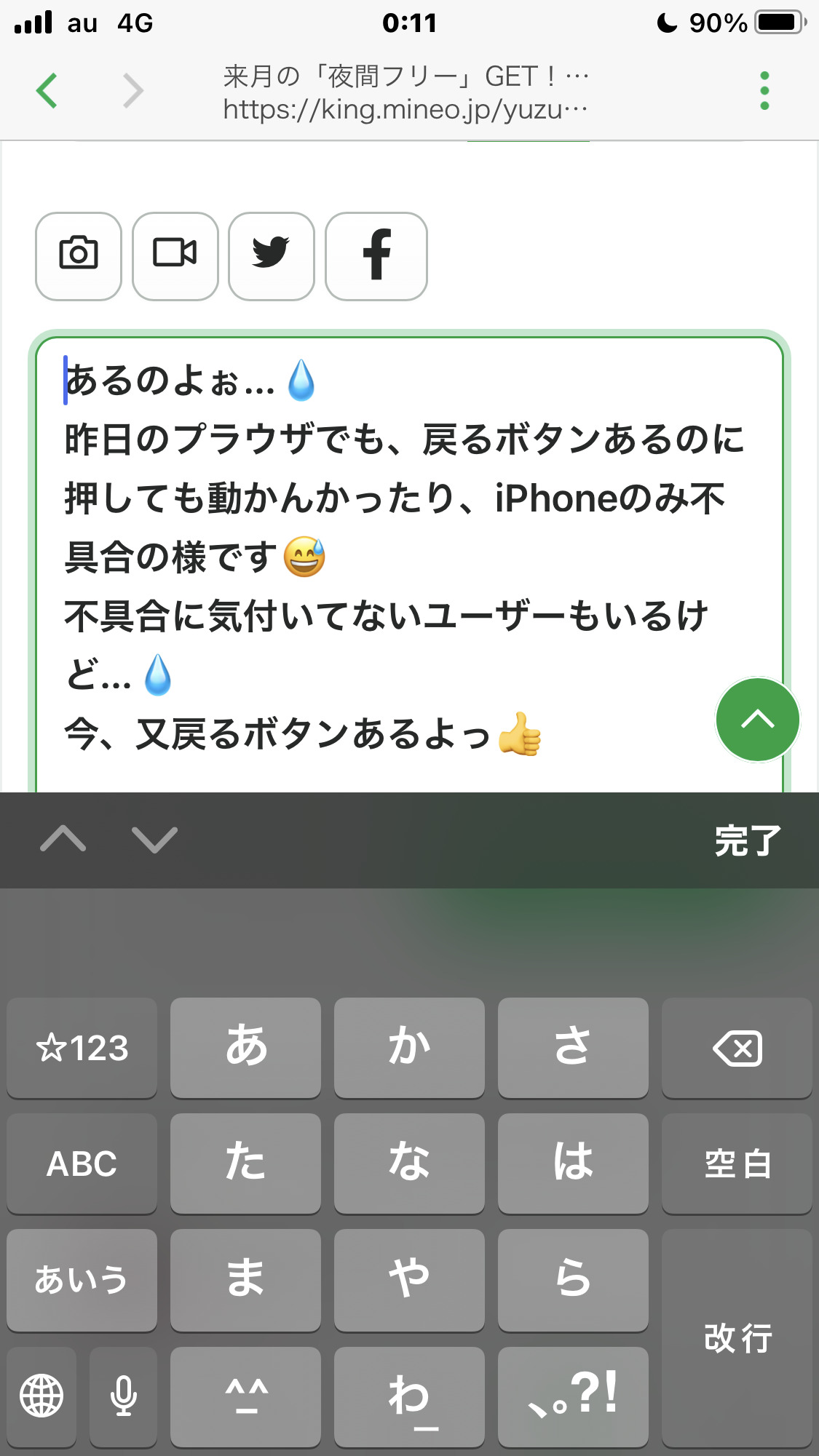This screenshot has height=1456, width=819.
Task: Move to next field with down chevron
Action: pos(154,840)
